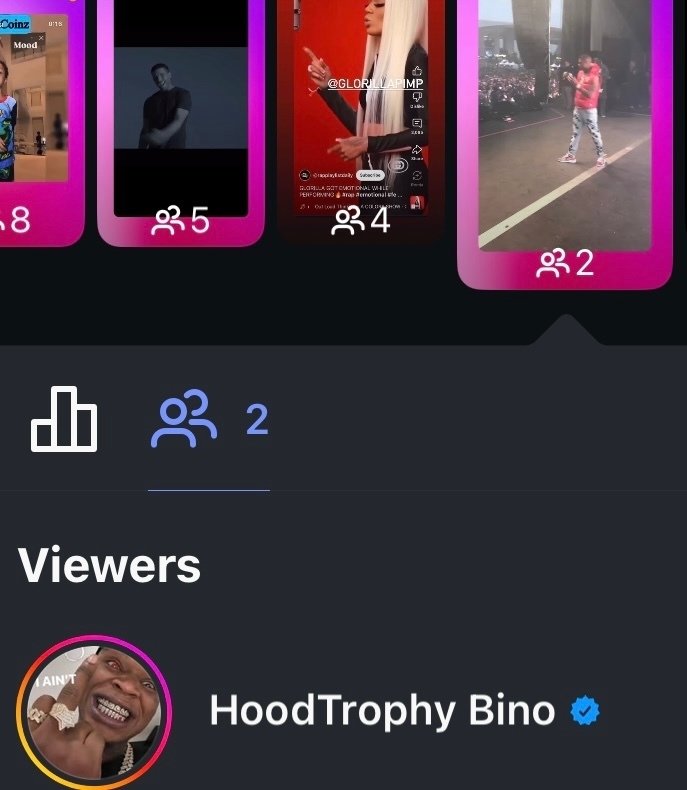The width and height of the screenshot is (687, 790).
Task: Open the red story with 4 viewers
Action: click(361, 110)
